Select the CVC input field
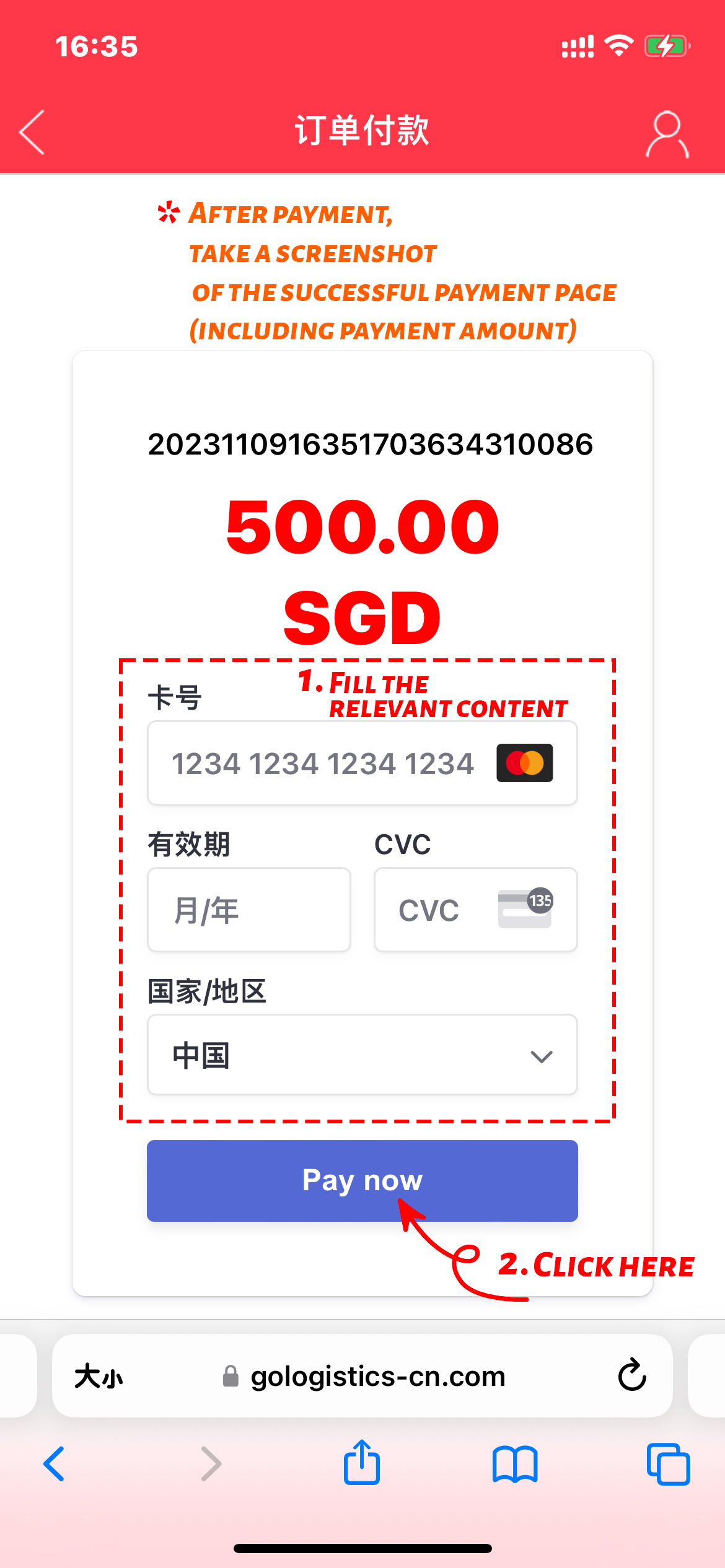Screen dimensions: 725x1568 [446, 910]
